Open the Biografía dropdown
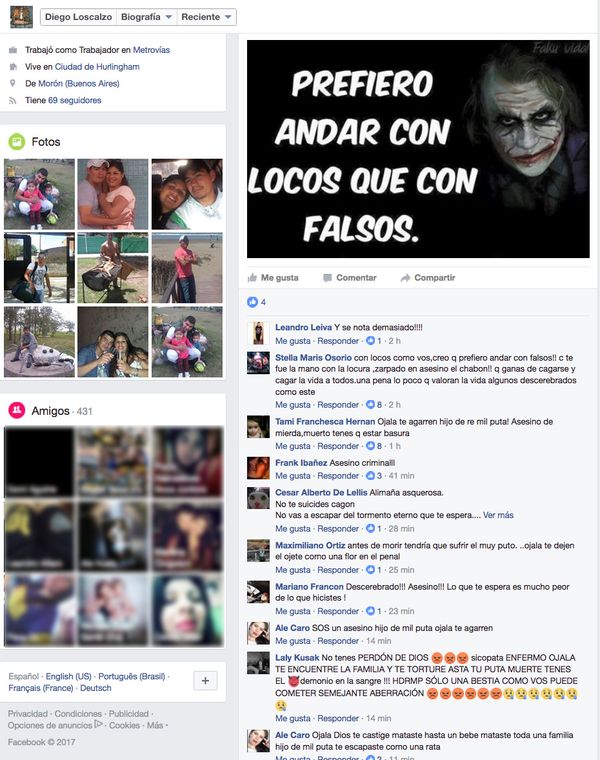 click(x=146, y=17)
